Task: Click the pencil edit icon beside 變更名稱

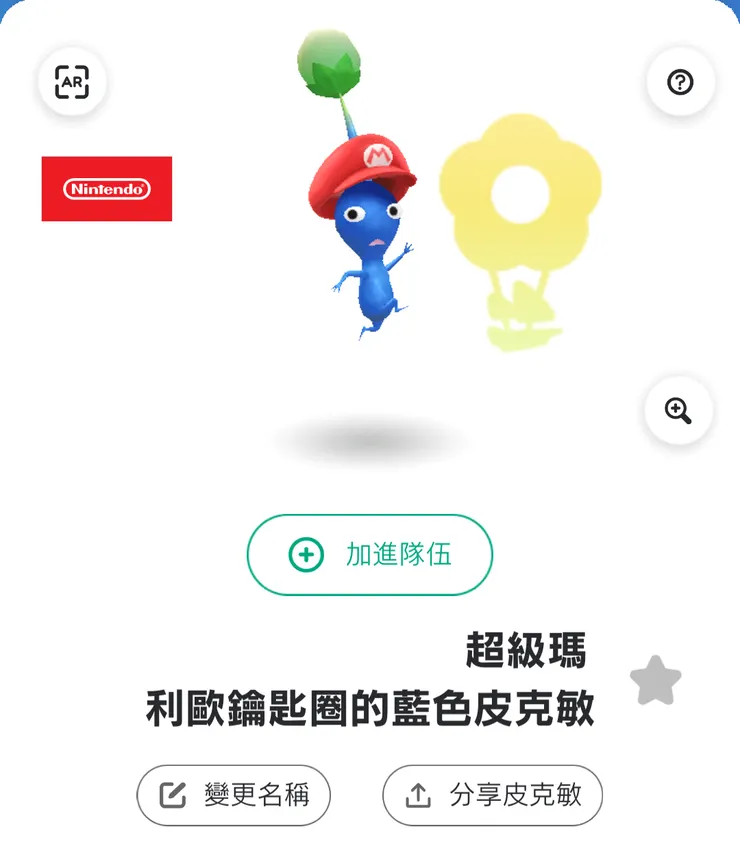Action: coord(174,795)
